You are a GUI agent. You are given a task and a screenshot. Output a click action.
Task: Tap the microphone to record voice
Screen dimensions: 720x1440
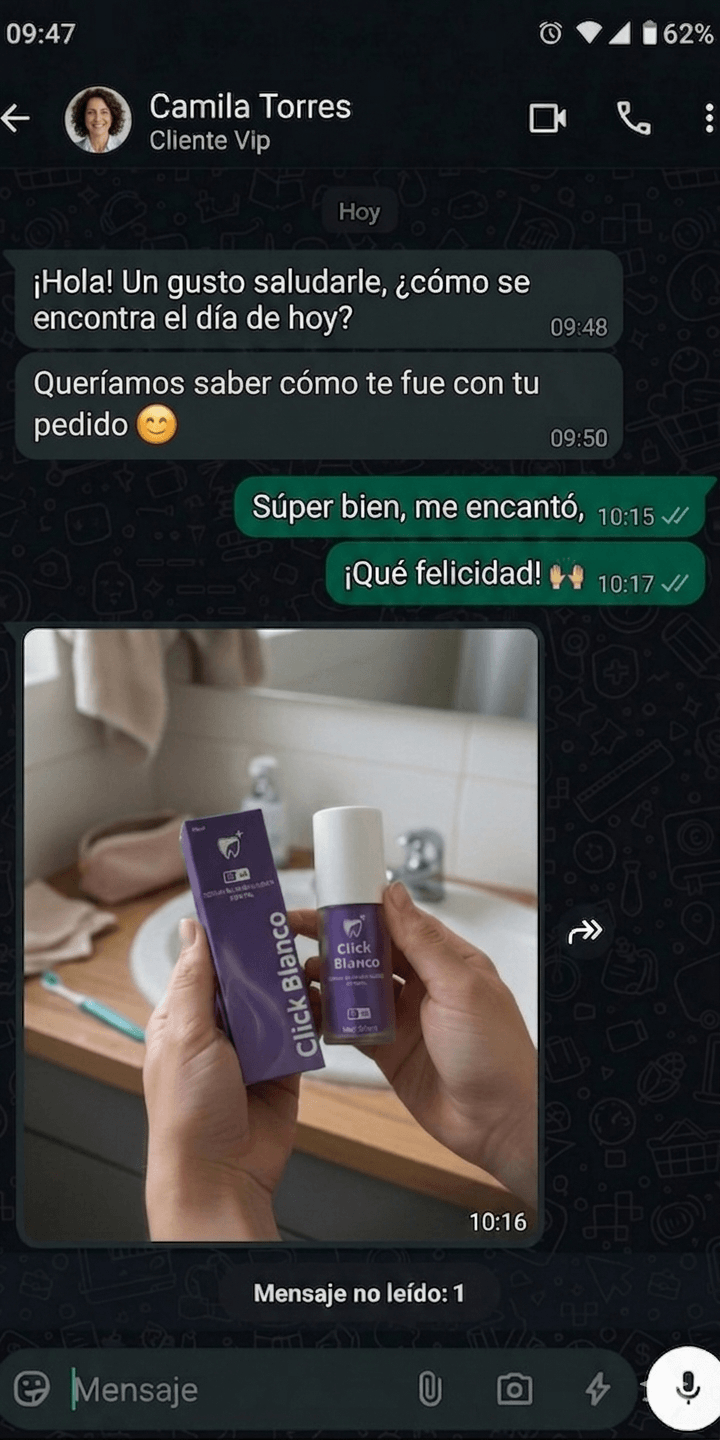[x=686, y=1387]
